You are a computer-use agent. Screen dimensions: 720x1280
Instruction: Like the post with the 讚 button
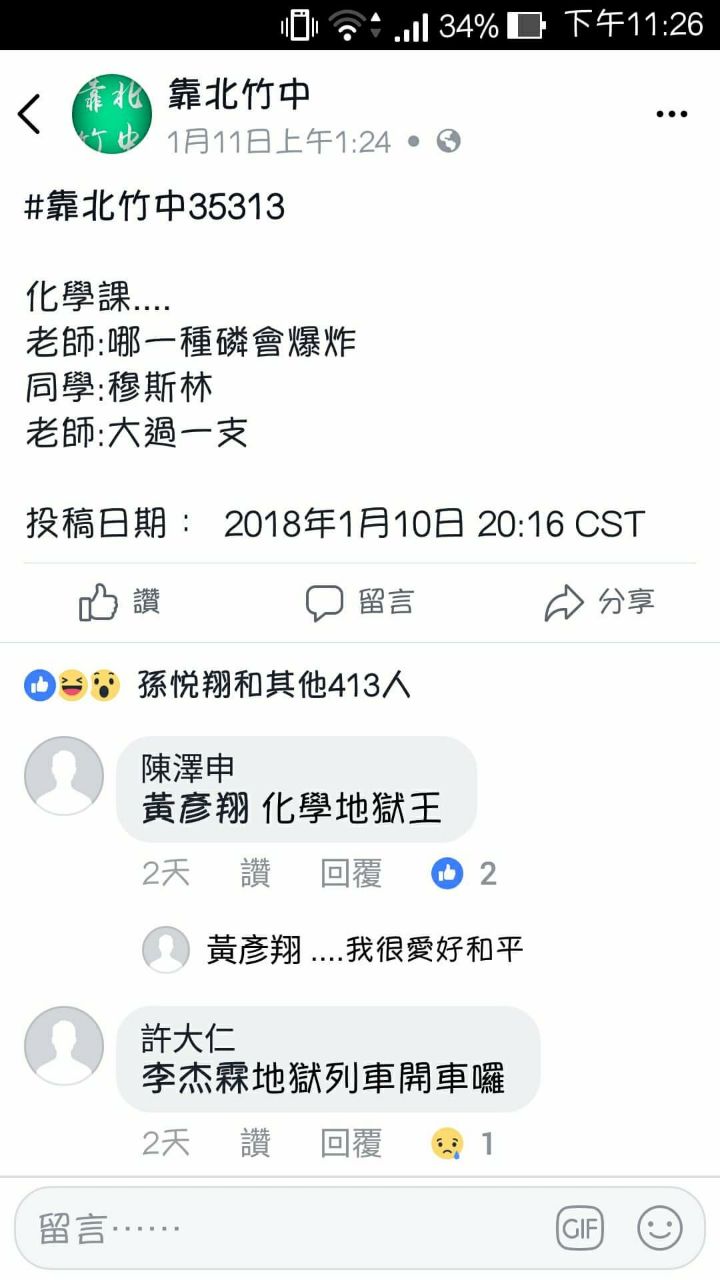coord(120,603)
